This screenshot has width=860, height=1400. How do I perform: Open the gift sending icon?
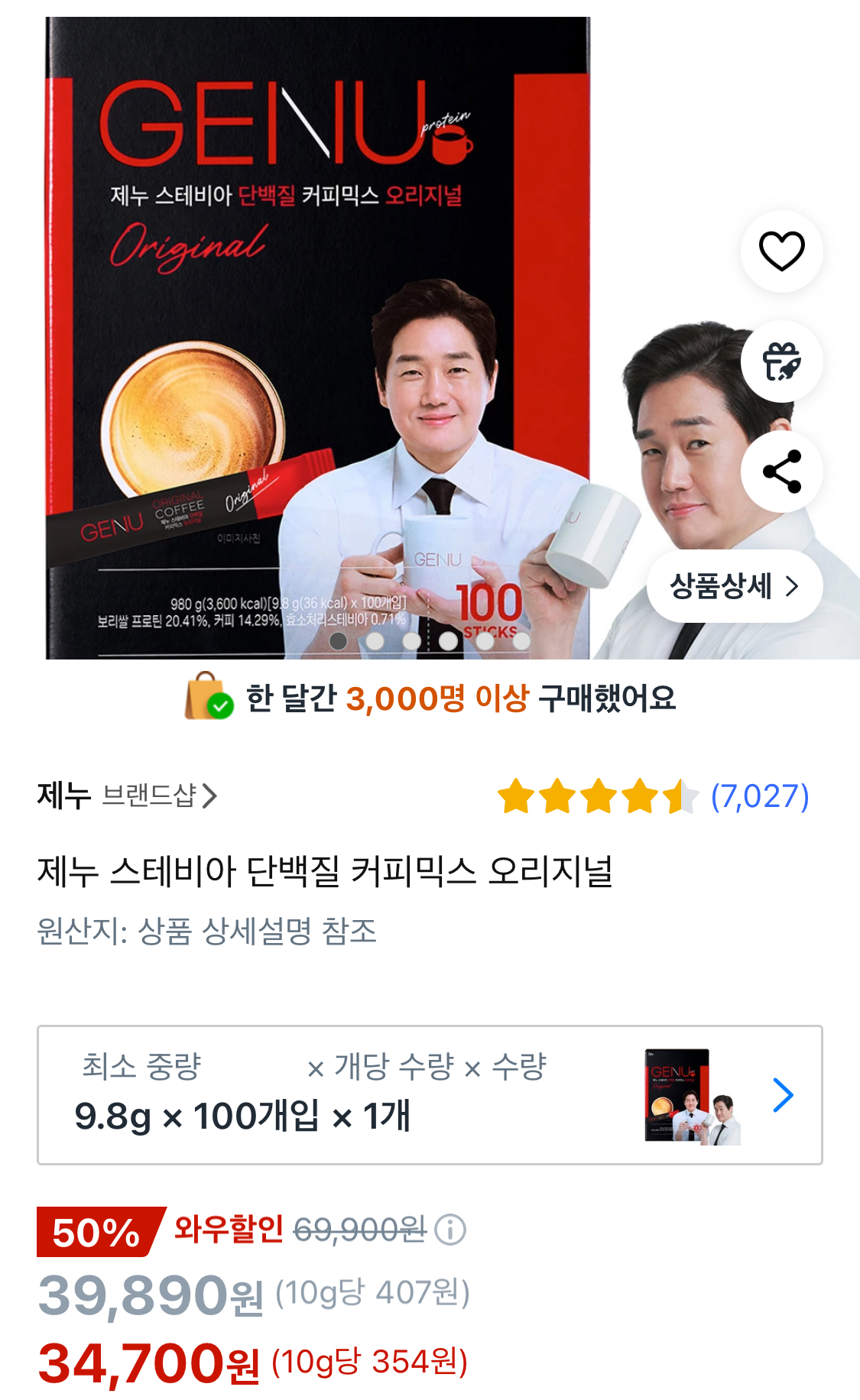click(x=781, y=361)
